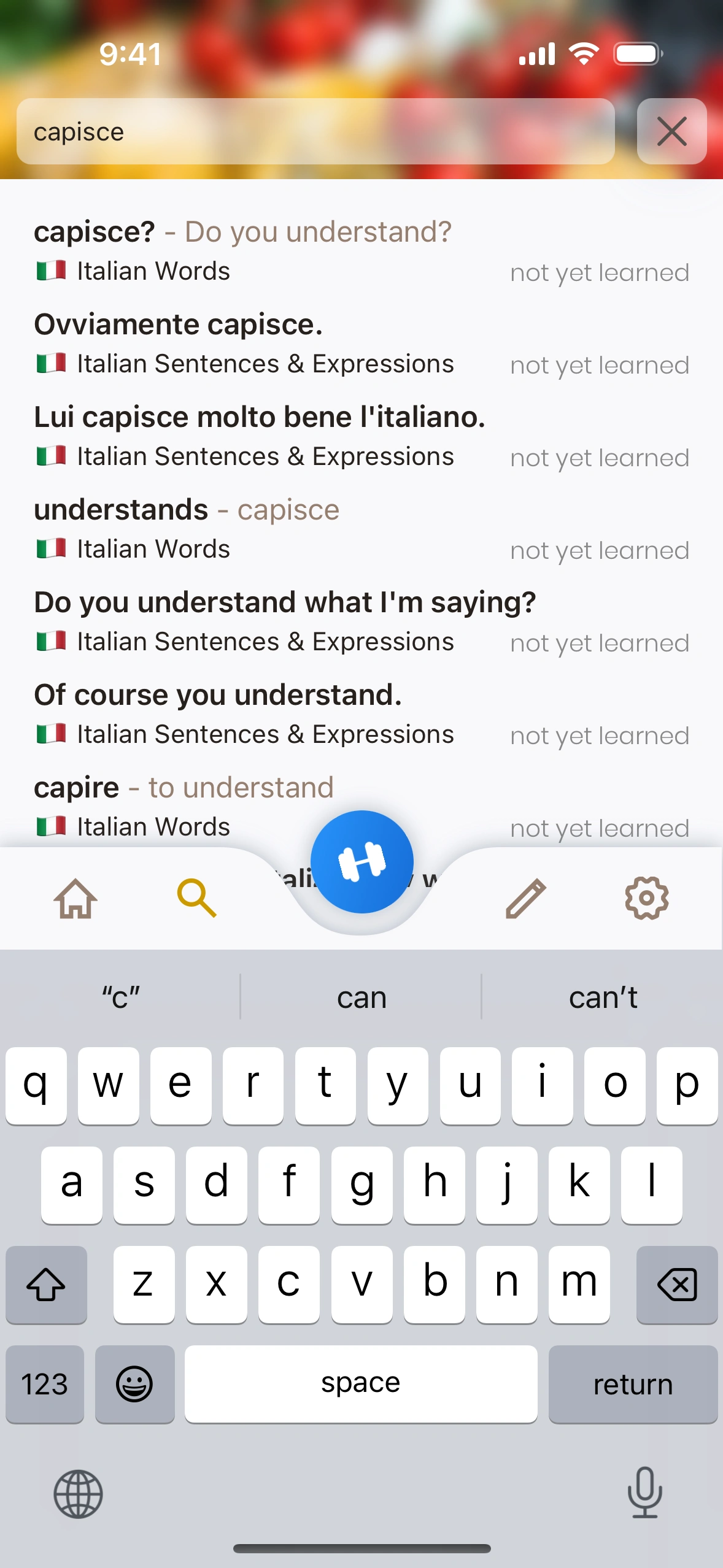The image size is (723, 1568).
Task: Open 'Lui capisce molto bene l'italiano.' result
Action: [361, 436]
